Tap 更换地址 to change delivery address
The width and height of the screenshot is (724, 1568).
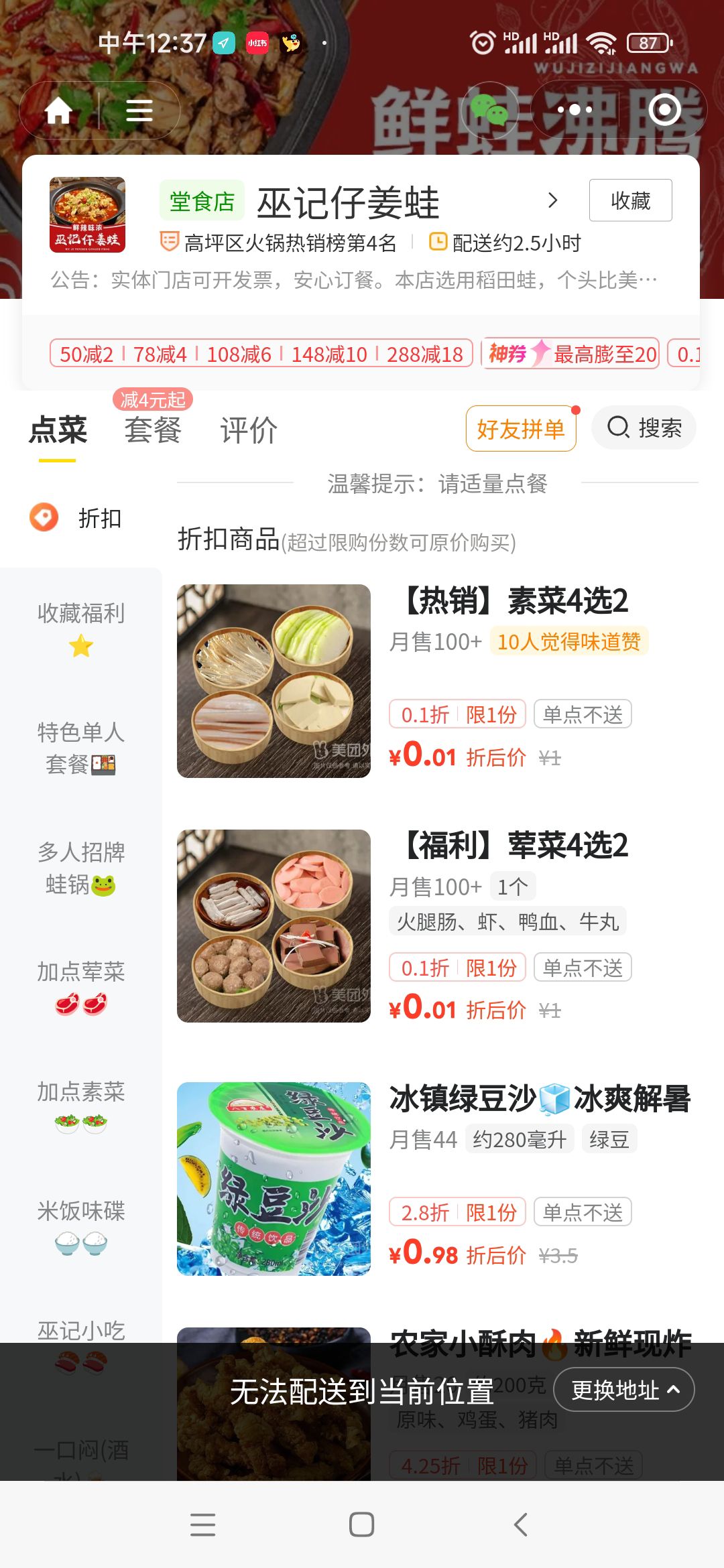coord(624,1390)
